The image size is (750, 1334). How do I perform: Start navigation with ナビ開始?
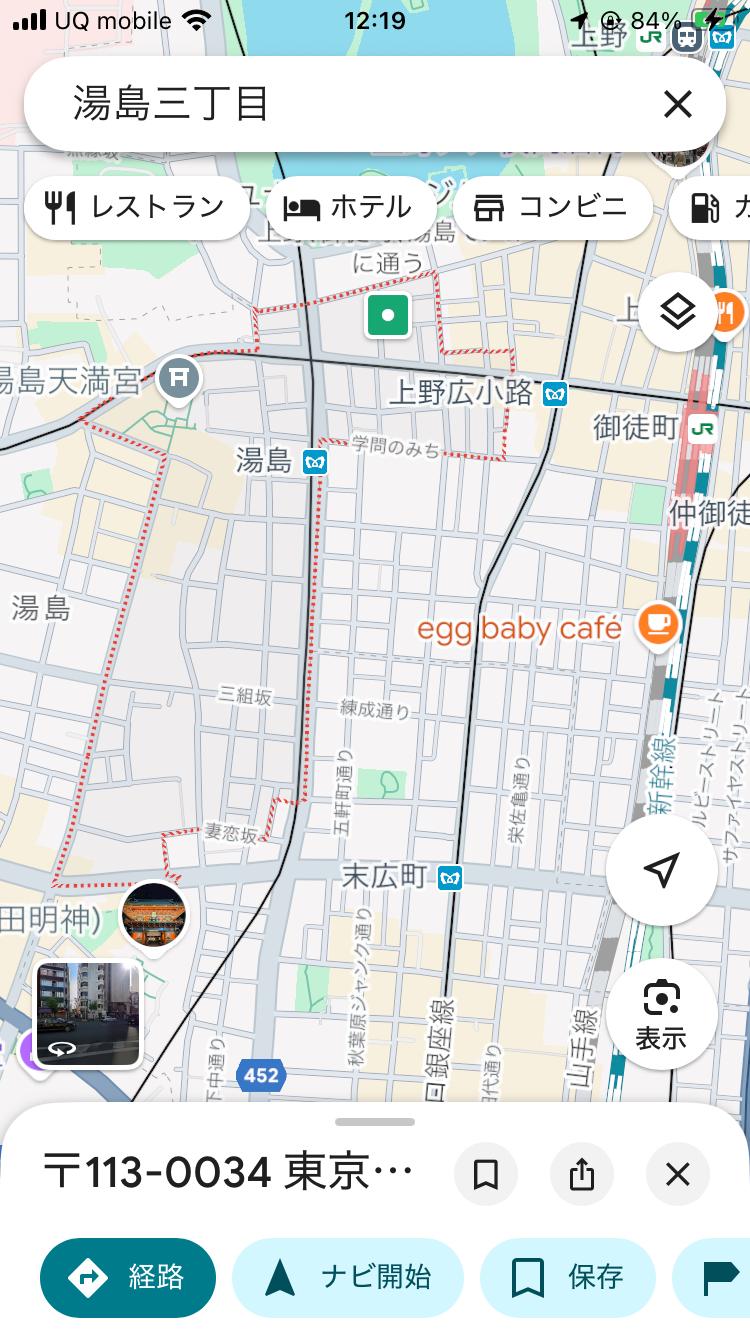click(348, 1277)
